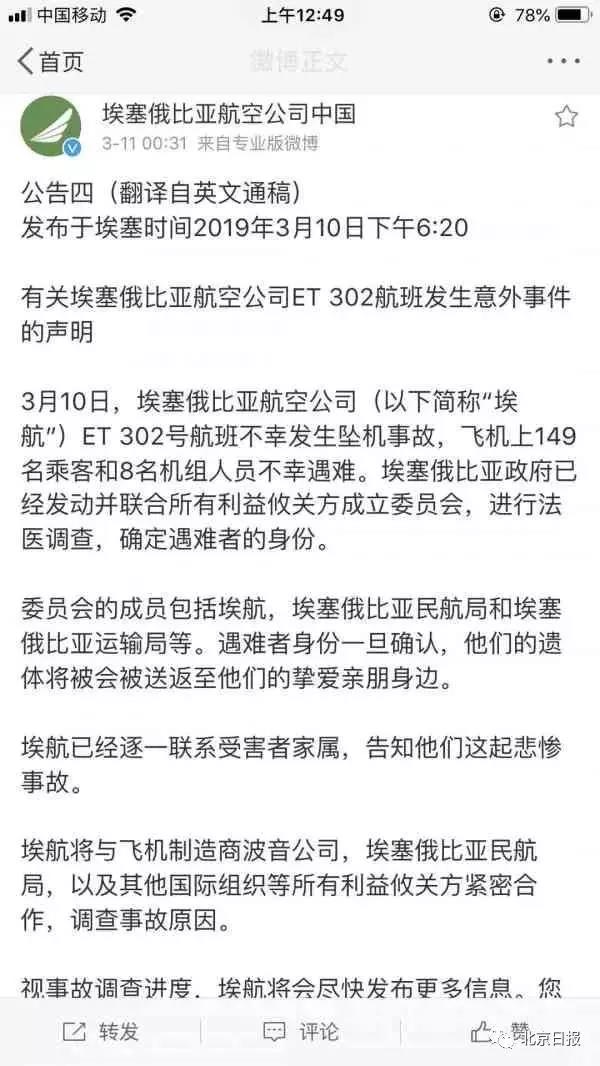Open 评论 to comment on the post
Image resolution: width=600 pixels, height=1066 pixels.
coord(301,1031)
